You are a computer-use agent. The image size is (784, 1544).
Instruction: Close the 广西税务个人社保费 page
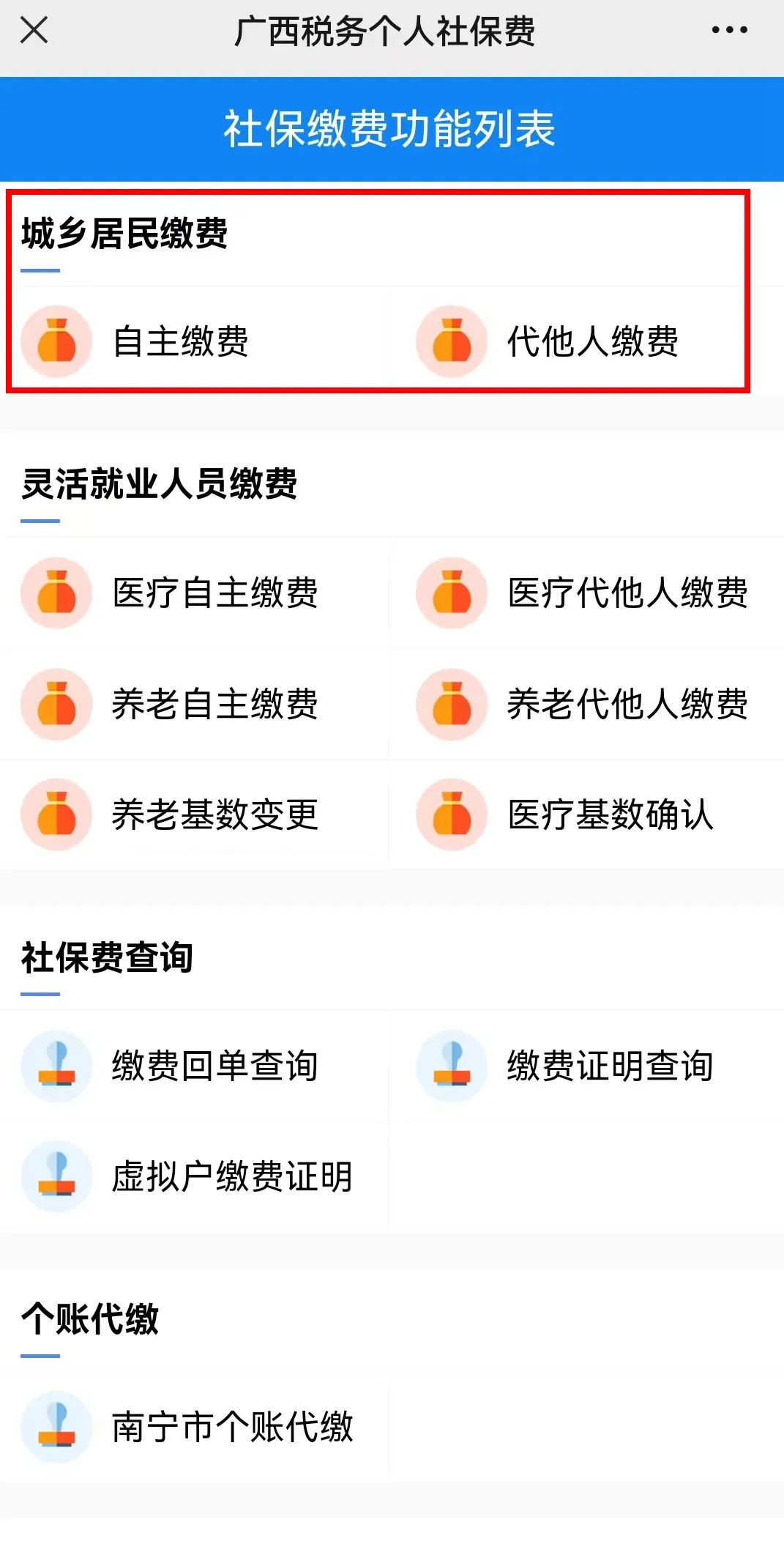tap(34, 31)
